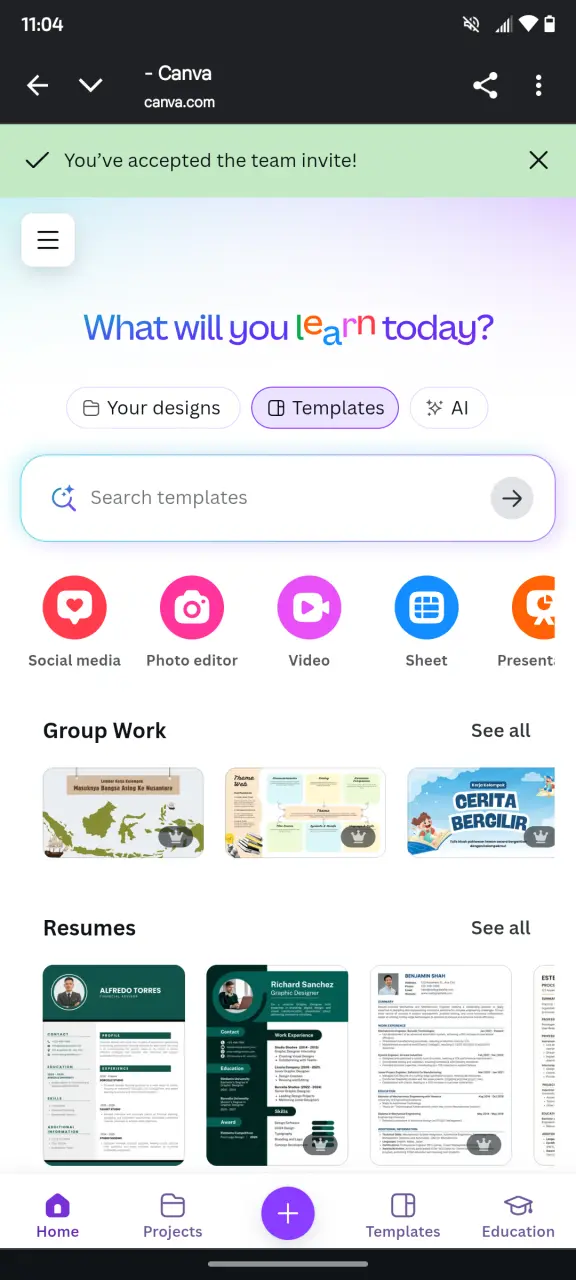Go back using the browser arrow
576x1280 pixels.
(38, 86)
